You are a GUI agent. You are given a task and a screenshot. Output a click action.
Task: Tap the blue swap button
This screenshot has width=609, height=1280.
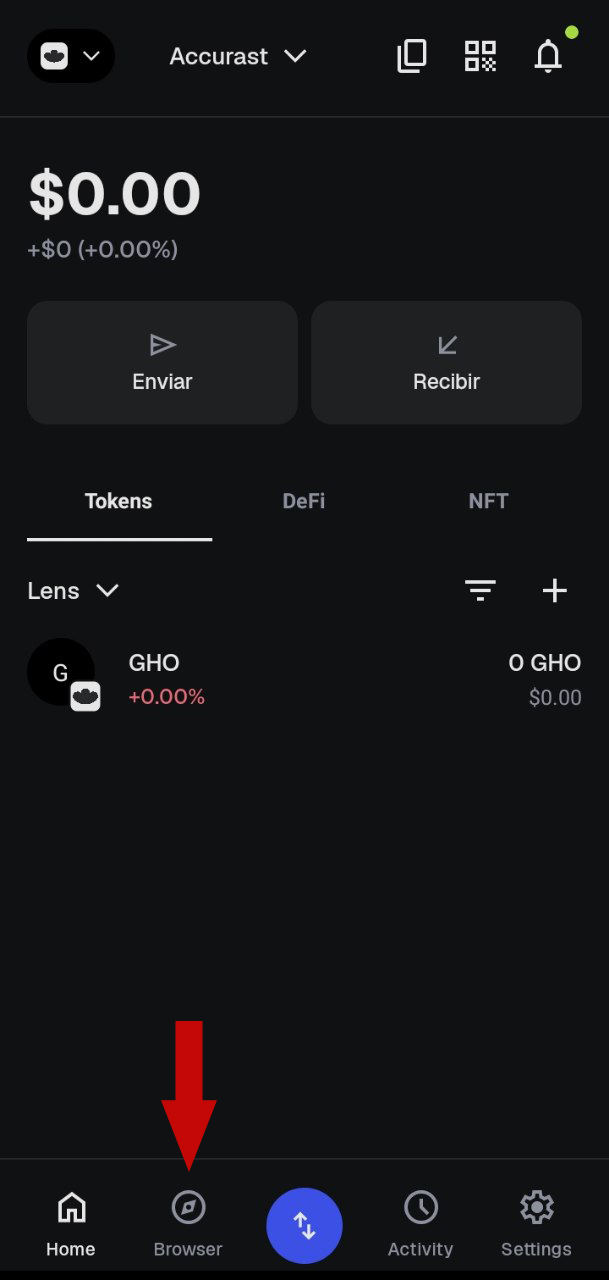tap(304, 1226)
